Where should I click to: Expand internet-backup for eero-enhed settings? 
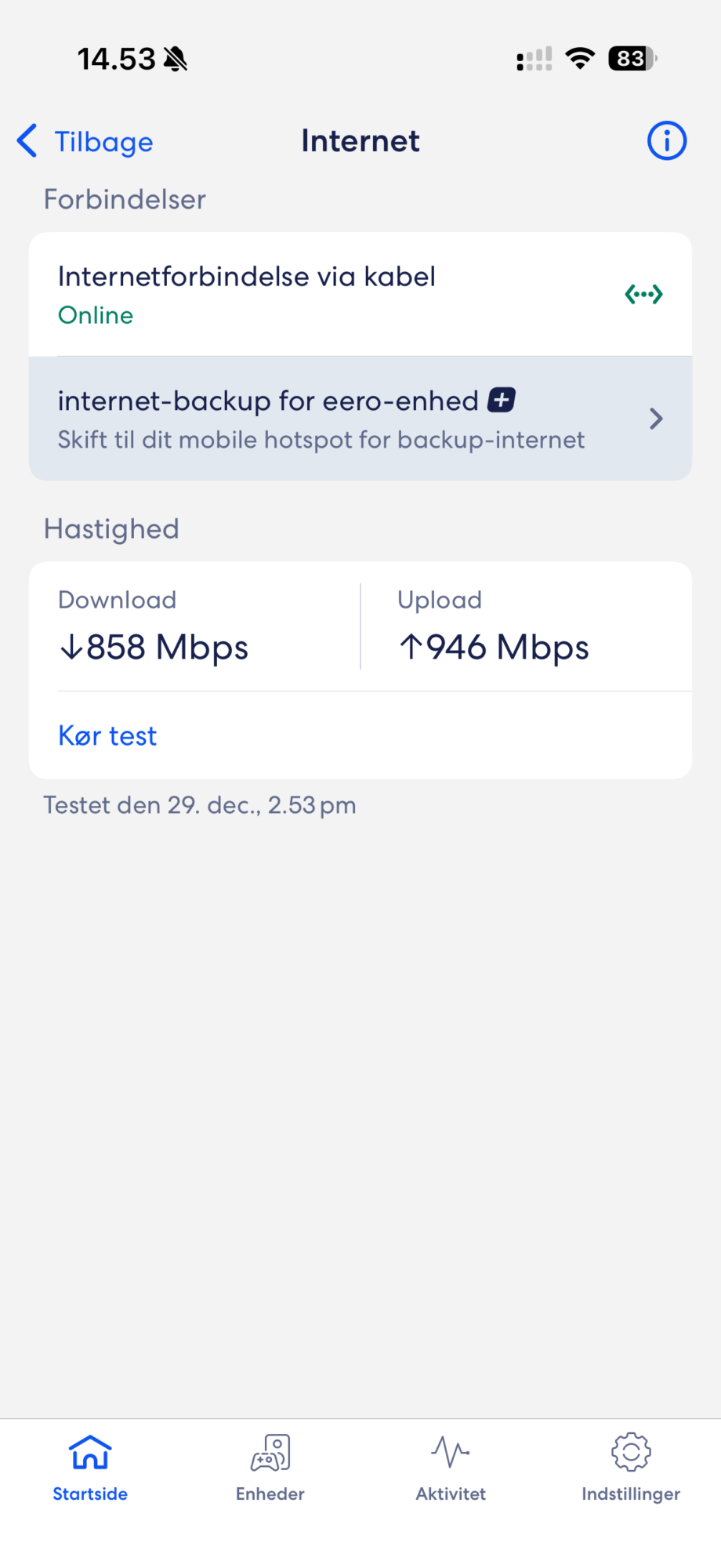click(x=360, y=418)
